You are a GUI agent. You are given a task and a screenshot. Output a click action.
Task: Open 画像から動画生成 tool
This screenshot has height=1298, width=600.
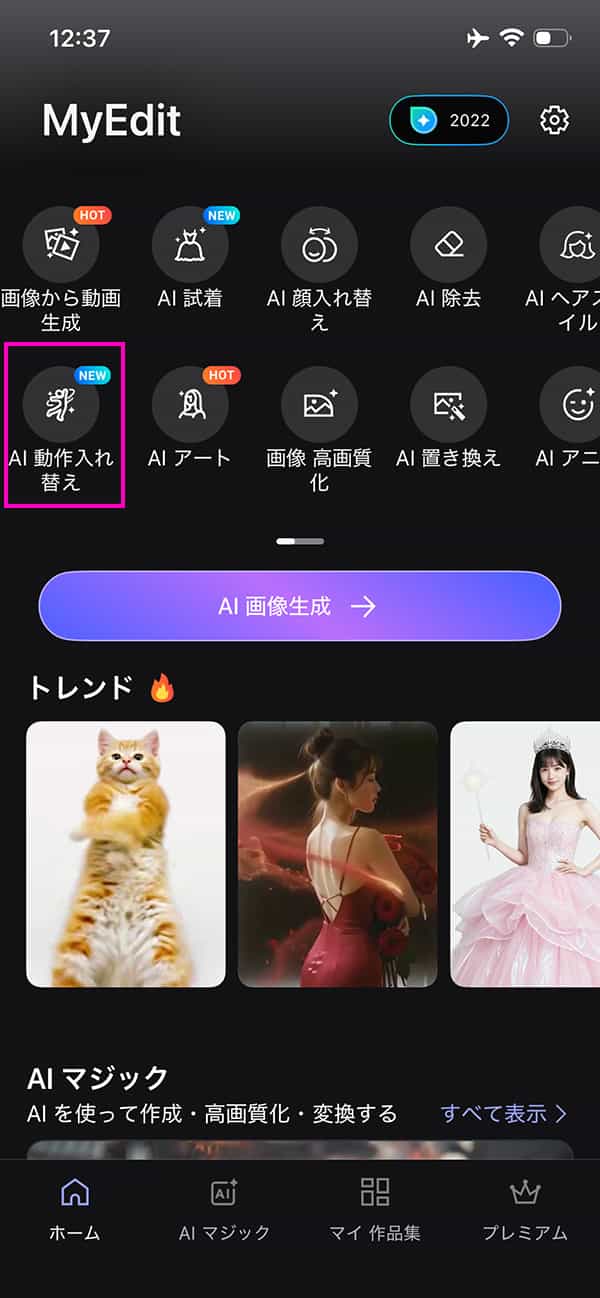tap(61, 245)
